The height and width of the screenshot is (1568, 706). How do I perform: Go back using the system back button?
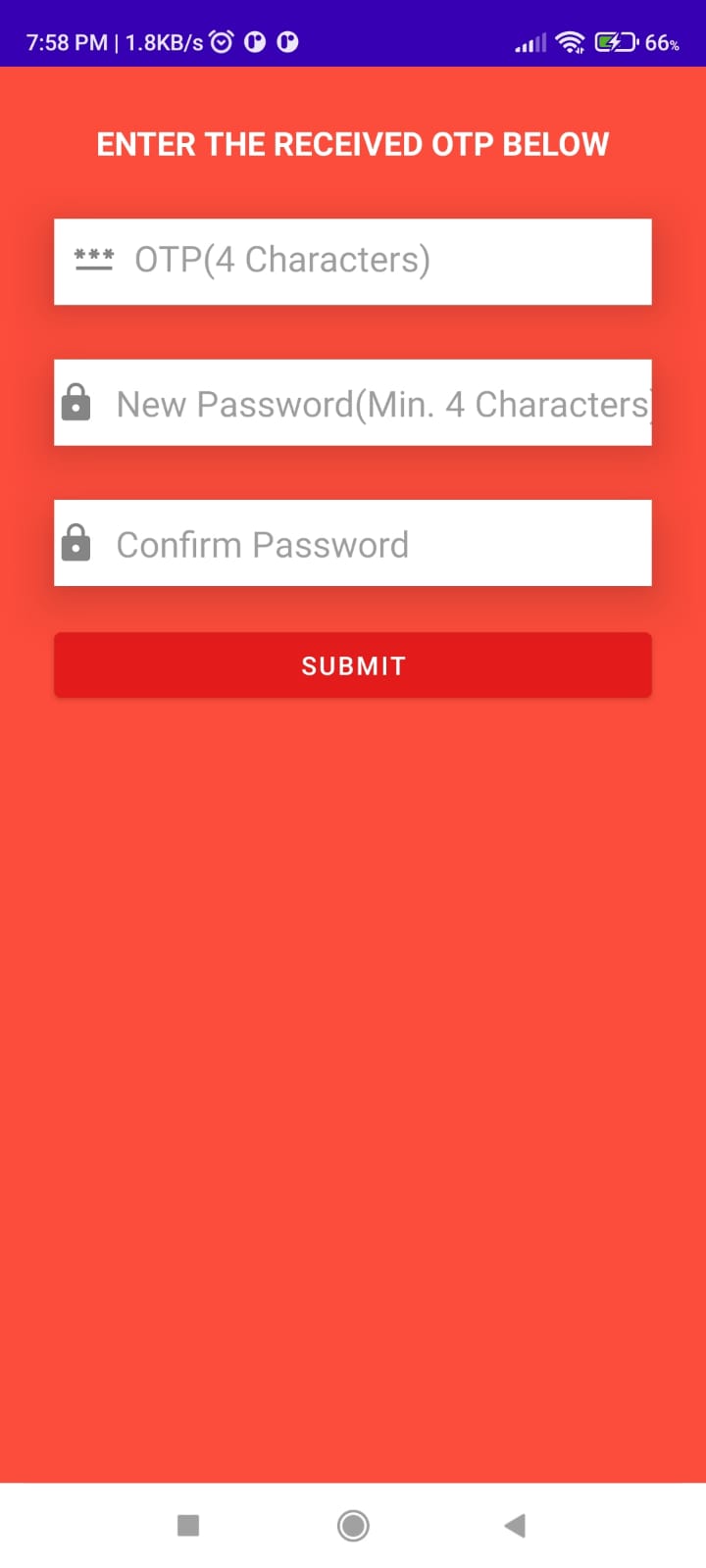point(515,1525)
